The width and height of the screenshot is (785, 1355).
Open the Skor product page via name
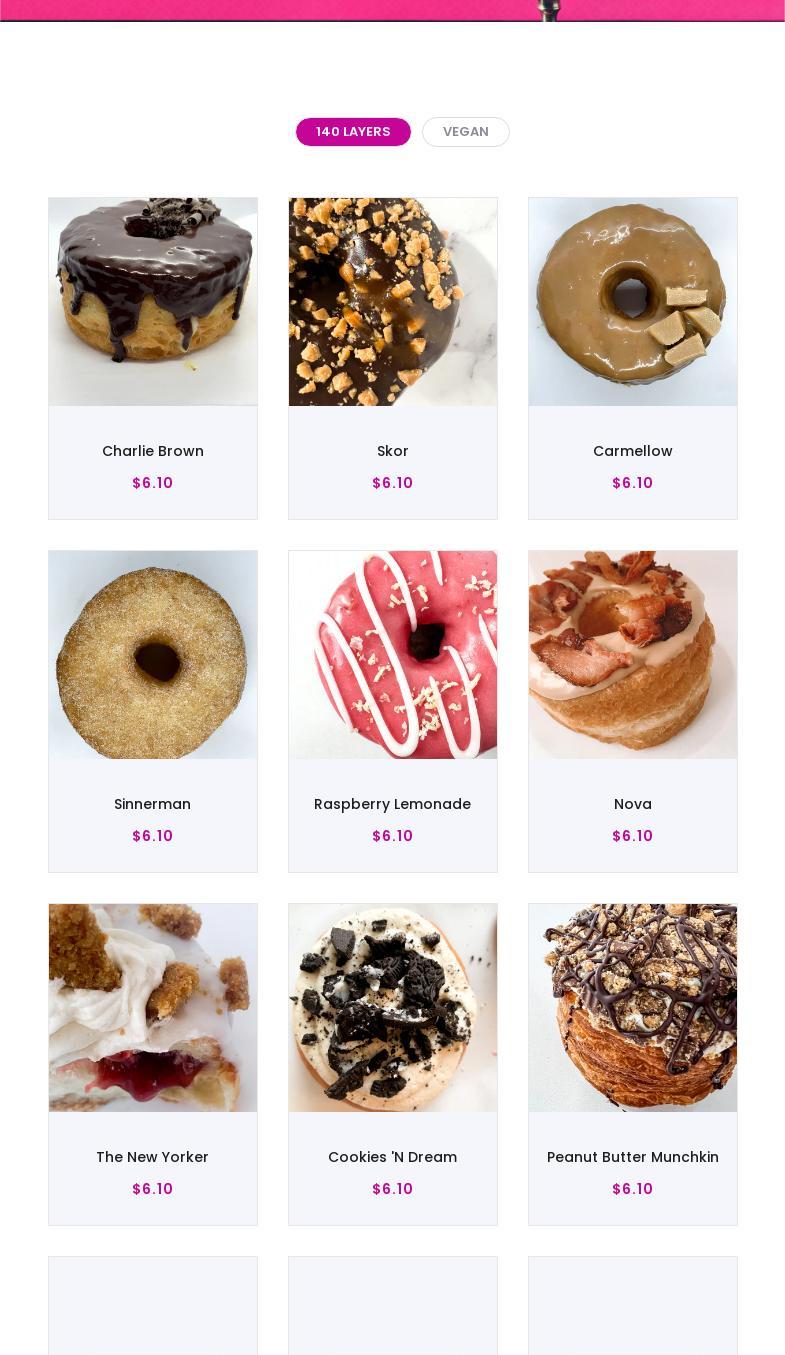coord(392,451)
